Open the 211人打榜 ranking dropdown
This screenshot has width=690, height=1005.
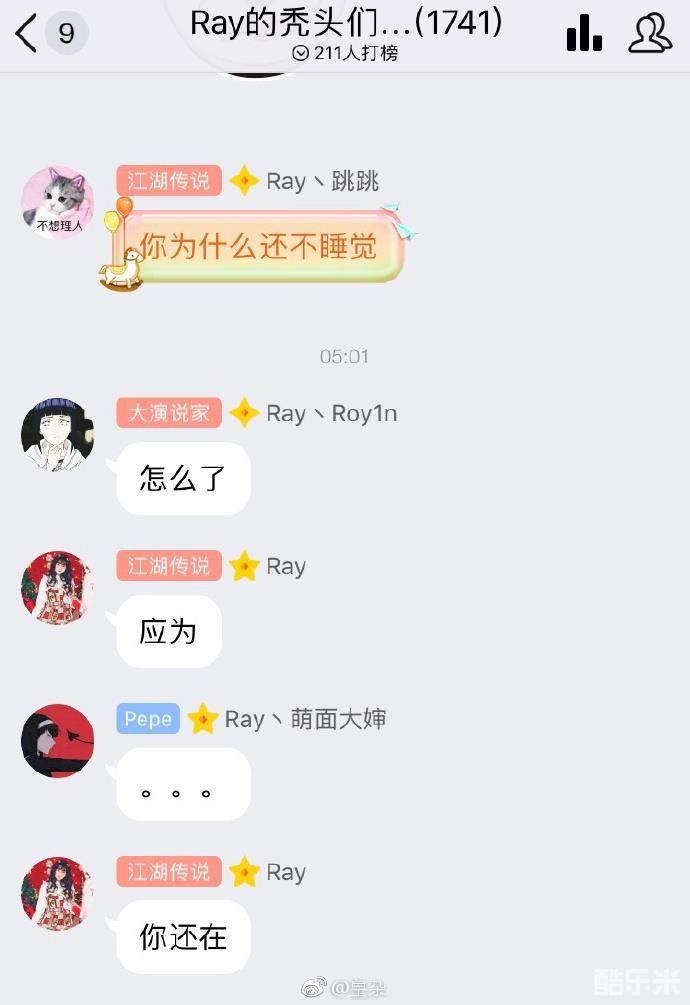[346, 53]
